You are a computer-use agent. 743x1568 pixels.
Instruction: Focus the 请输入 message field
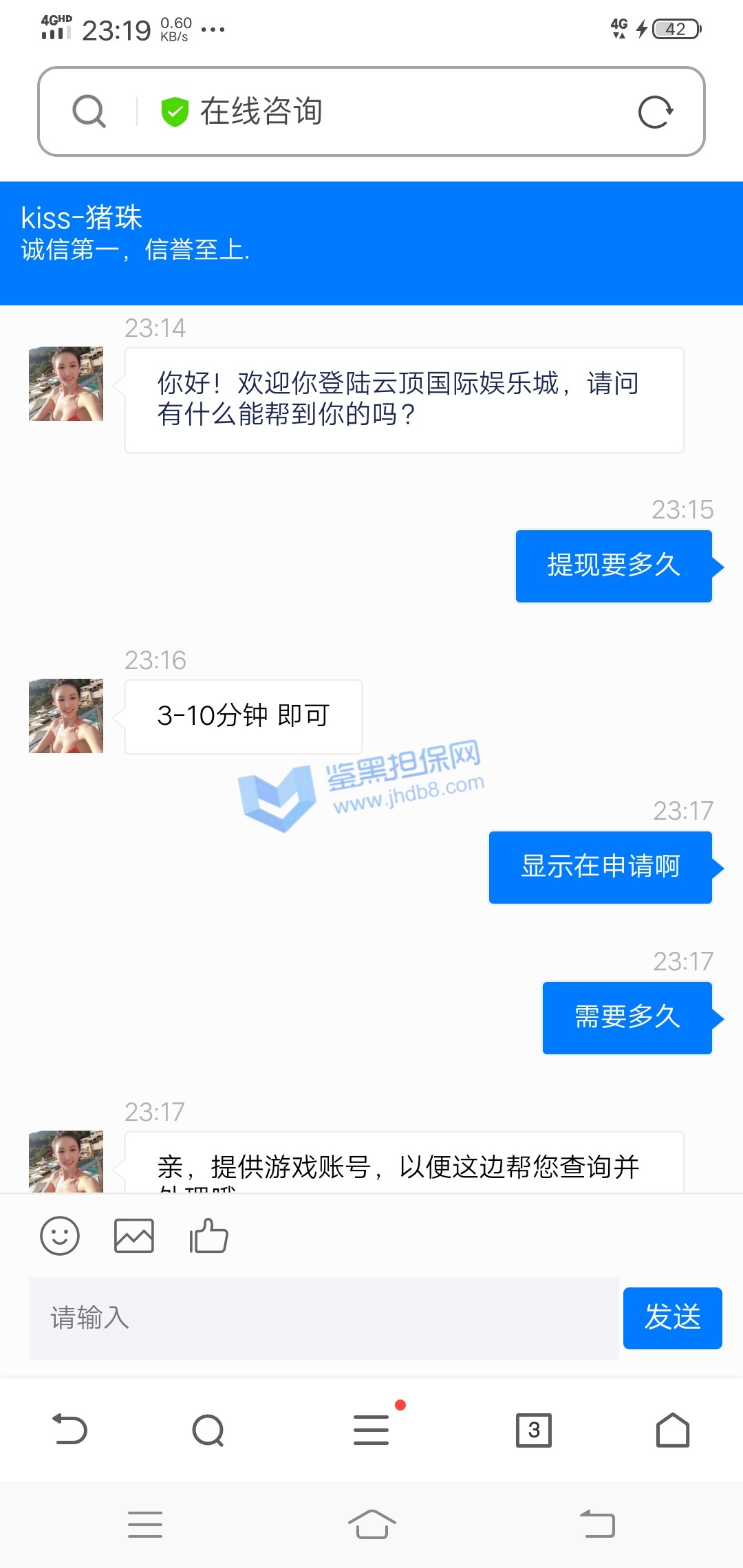[323, 1318]
